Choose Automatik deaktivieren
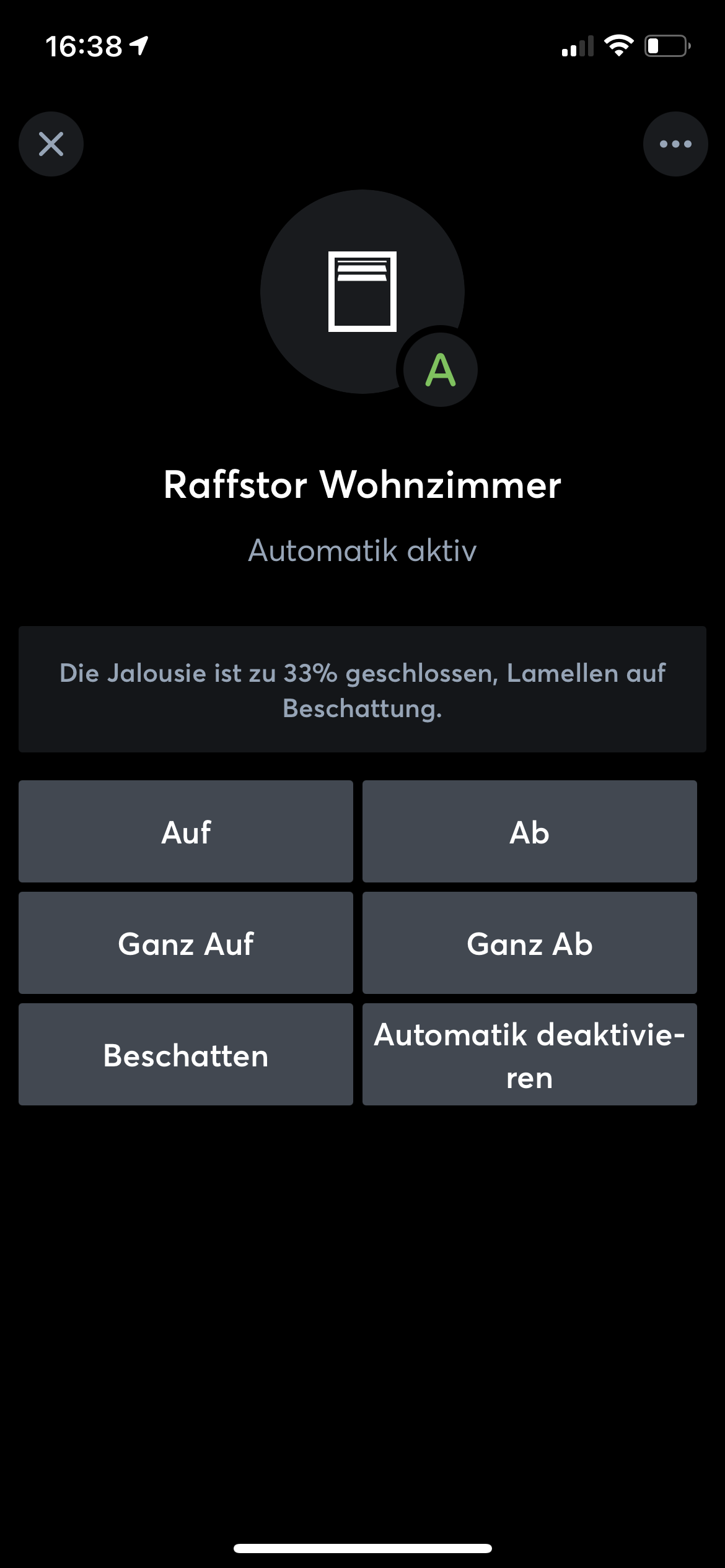The width and height of the screenshot is (725, 1568). (x=529, y=1055)
